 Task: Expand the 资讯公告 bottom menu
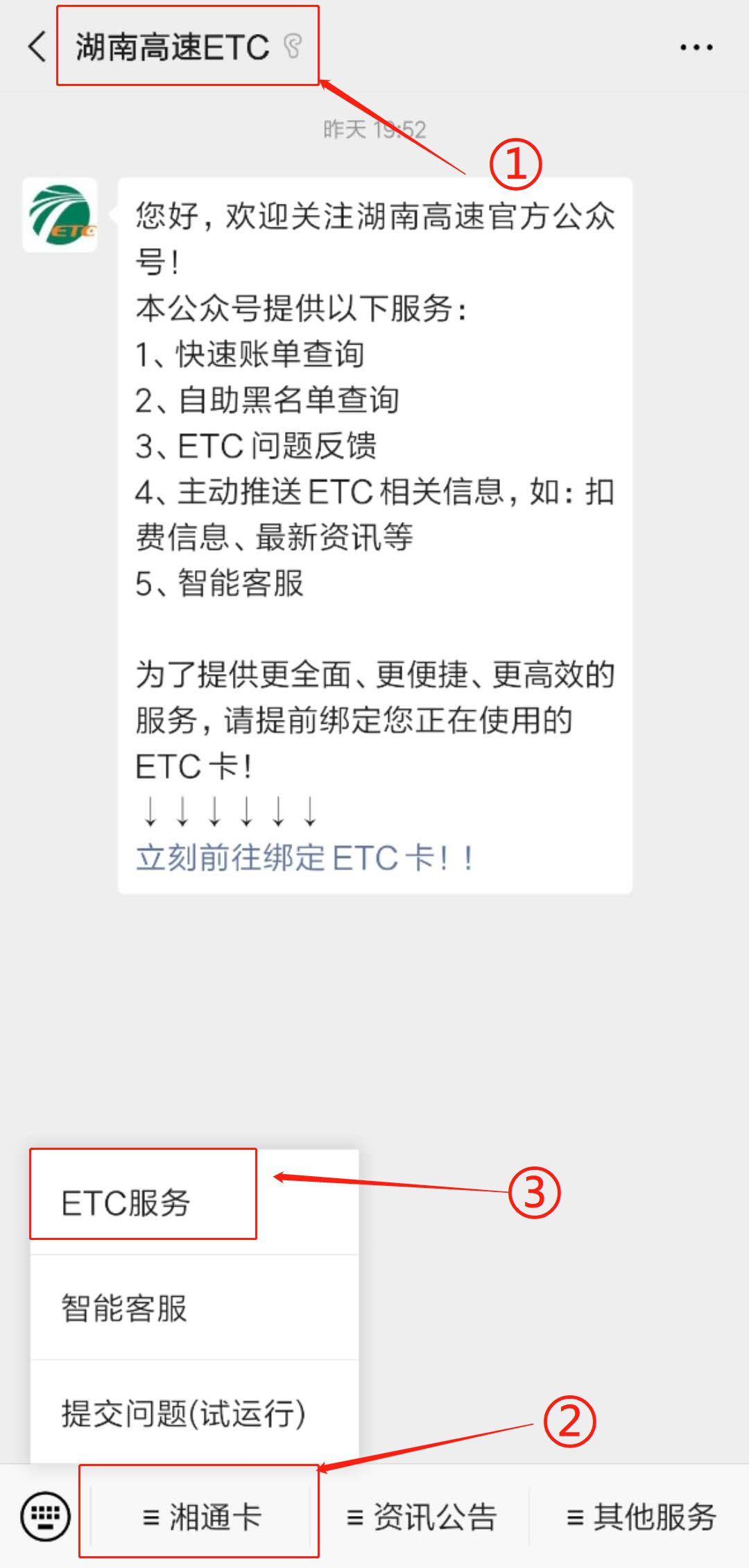tap(422, 1516)
